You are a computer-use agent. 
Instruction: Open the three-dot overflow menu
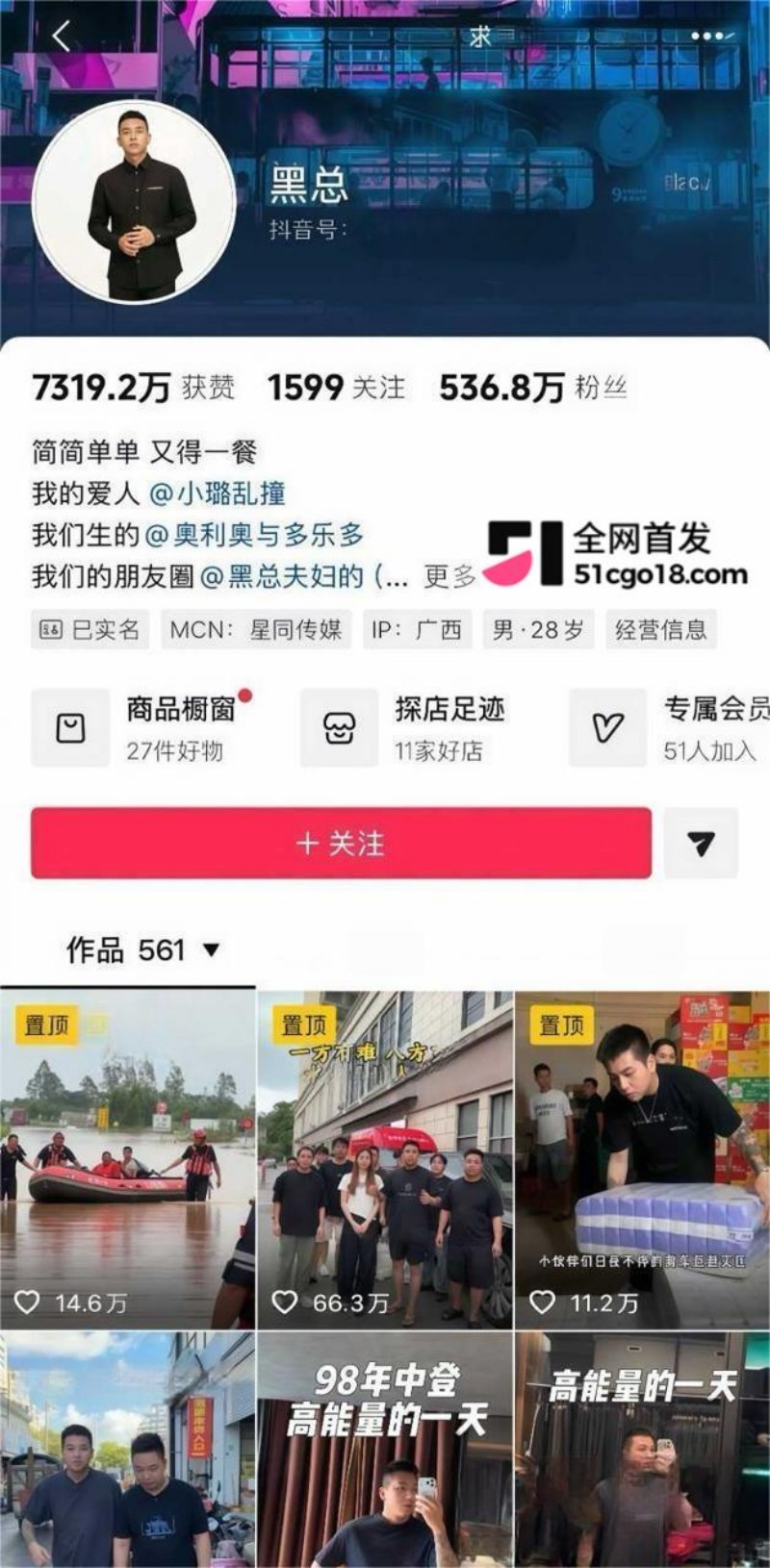pos(706,37)
